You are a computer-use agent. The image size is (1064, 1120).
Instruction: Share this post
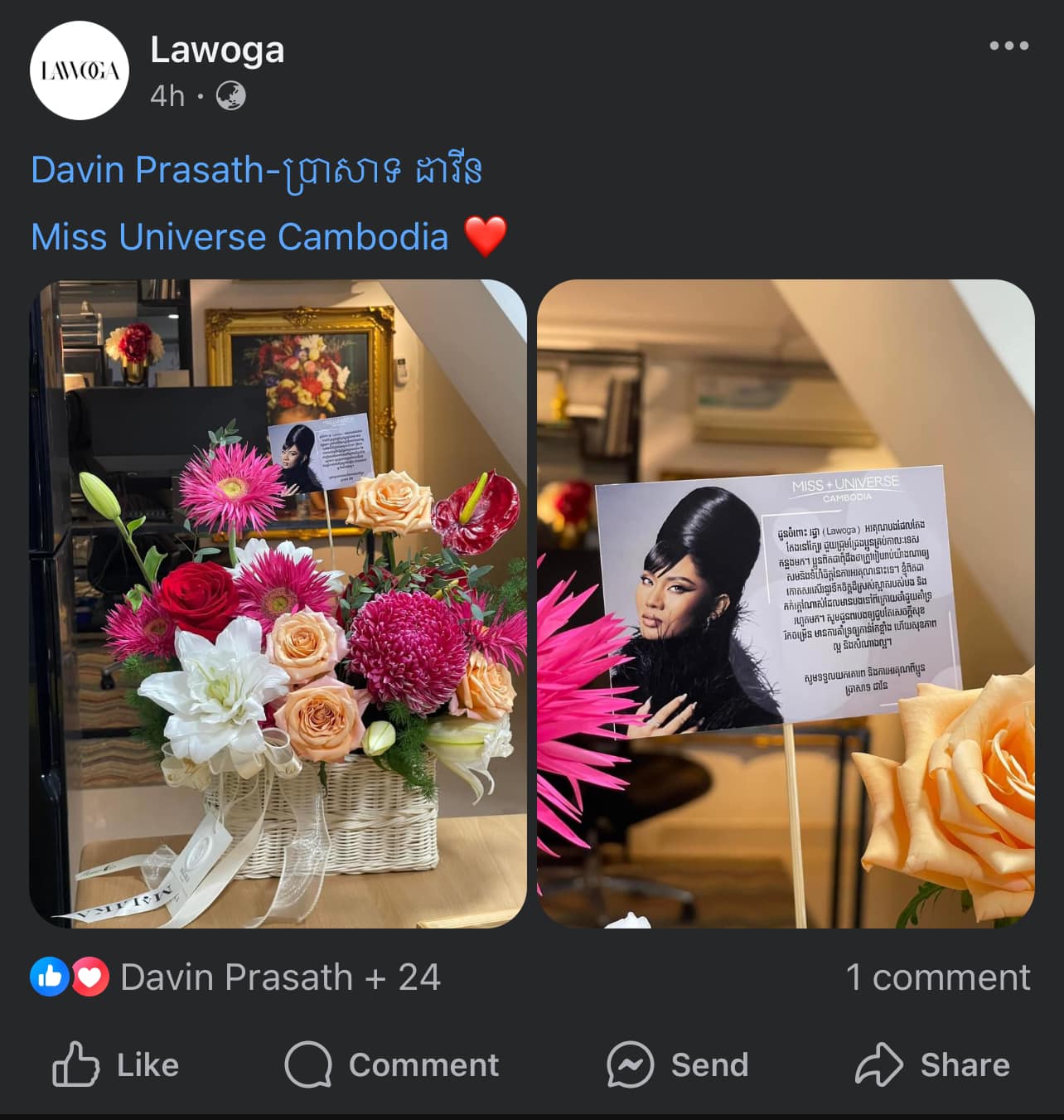[x=933, y=1064]
